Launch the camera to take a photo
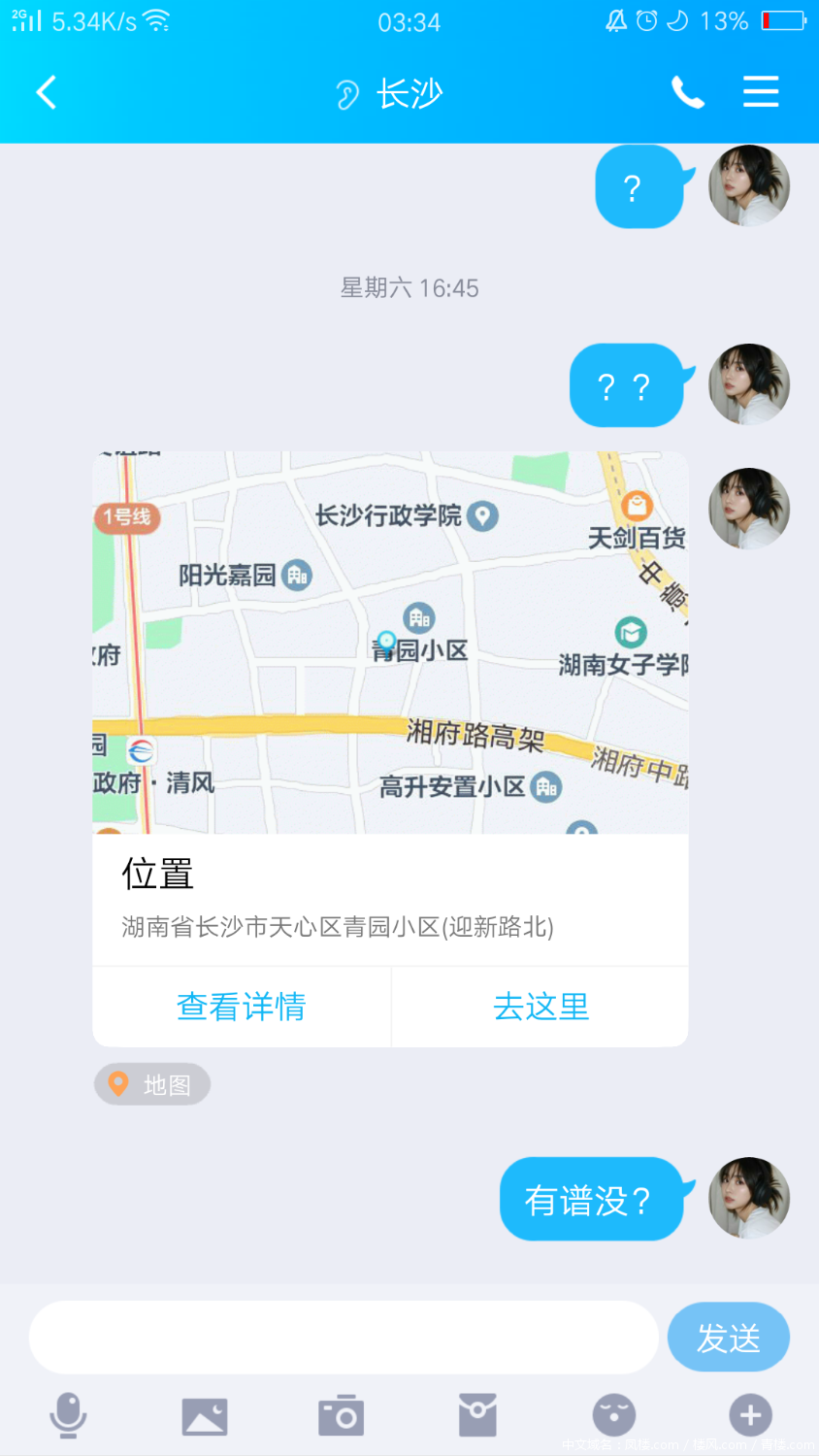The image size is (819, 1456). (x=341, y=1416)
